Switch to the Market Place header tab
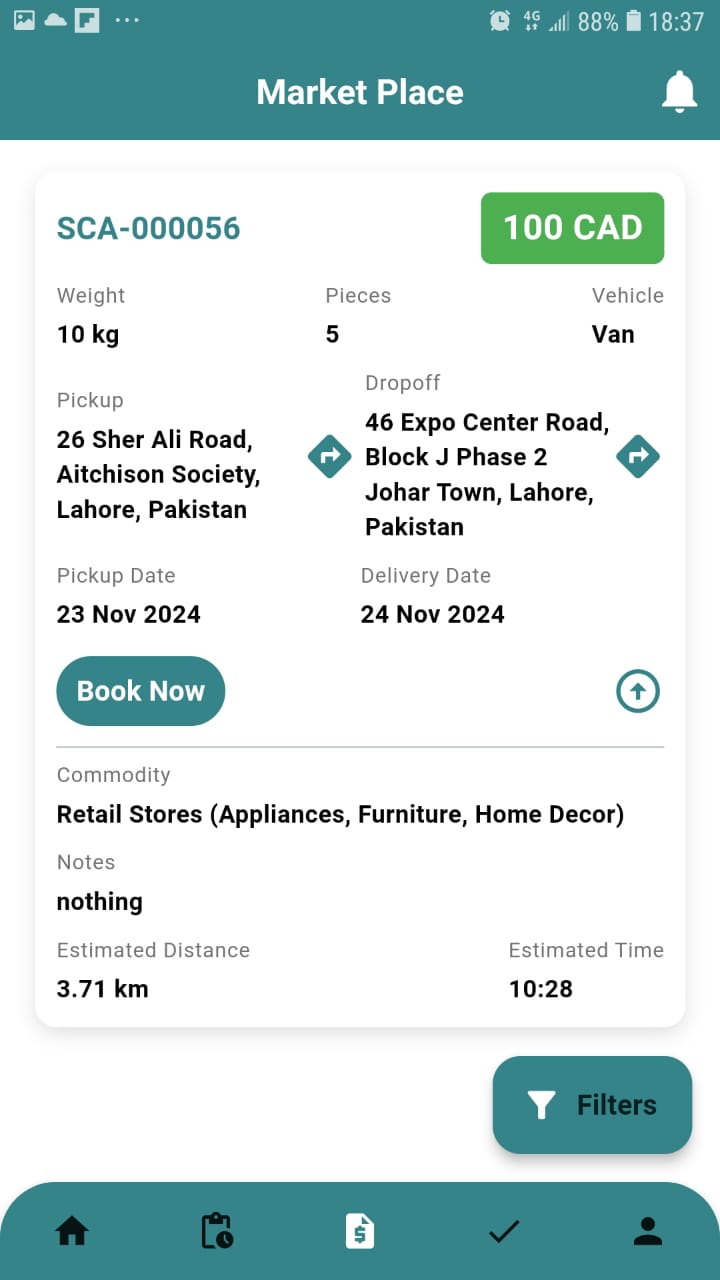This screenshot has height=1280, width=720. pyautogui.click(x=360, y=91)
